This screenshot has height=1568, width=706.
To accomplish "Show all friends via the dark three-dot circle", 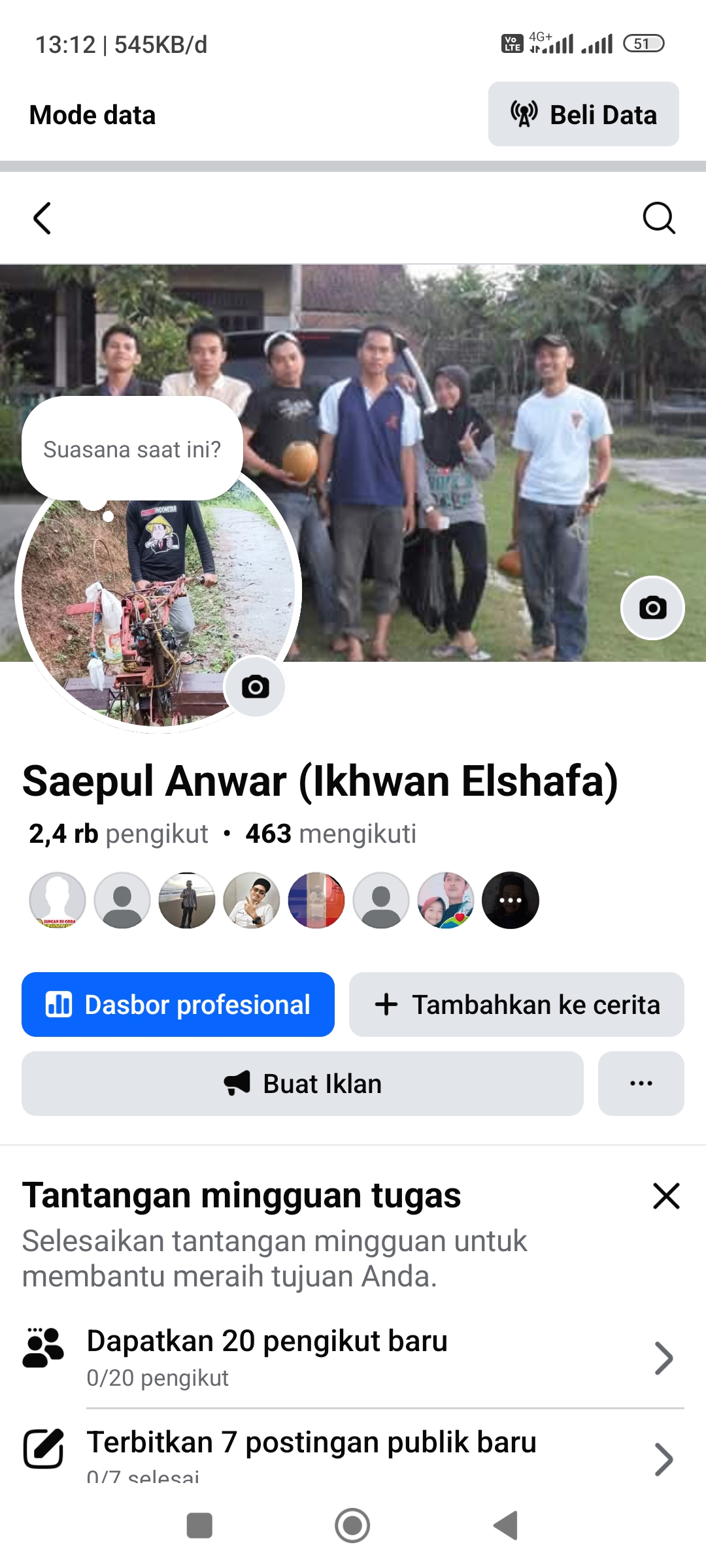I will [x=511, y=900].
